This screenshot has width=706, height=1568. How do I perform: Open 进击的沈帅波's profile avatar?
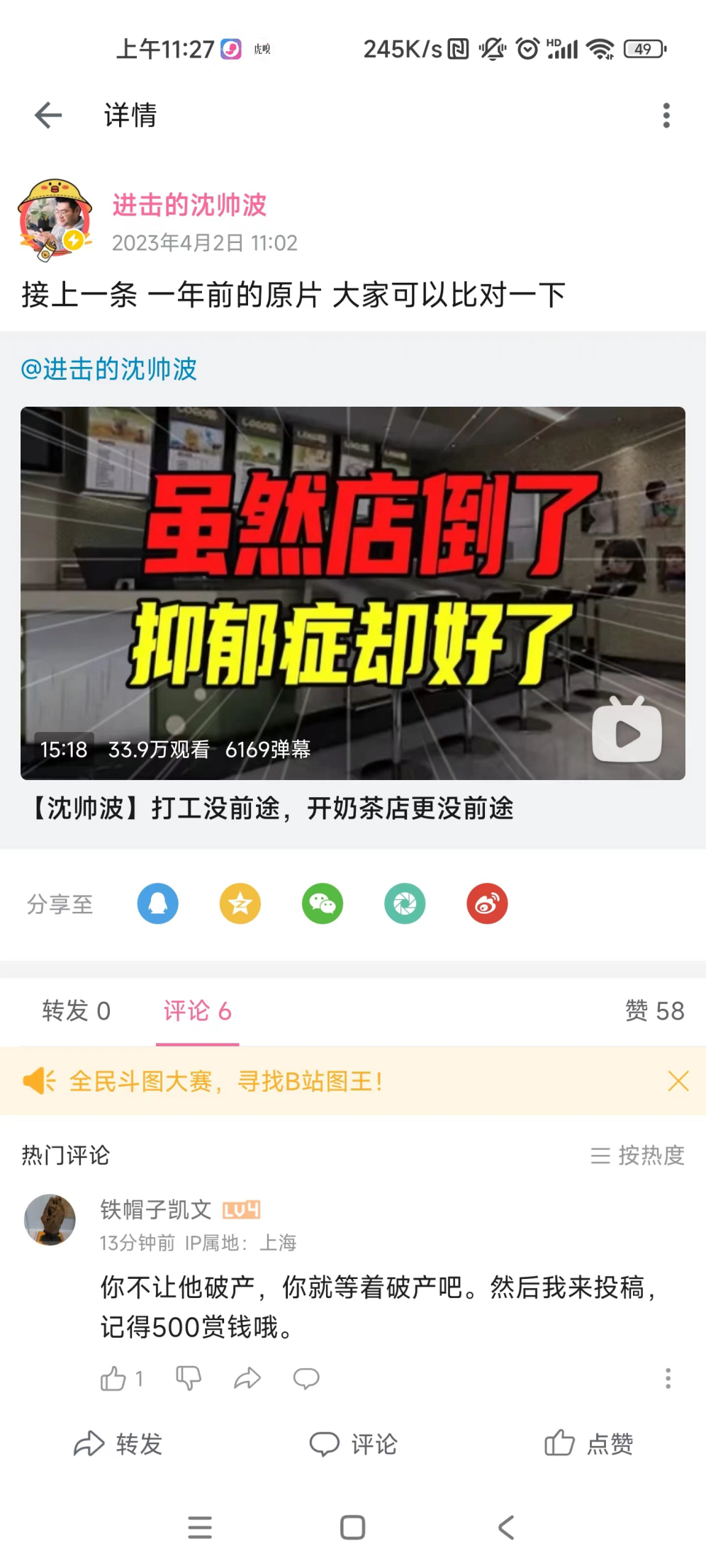point(55,220)
